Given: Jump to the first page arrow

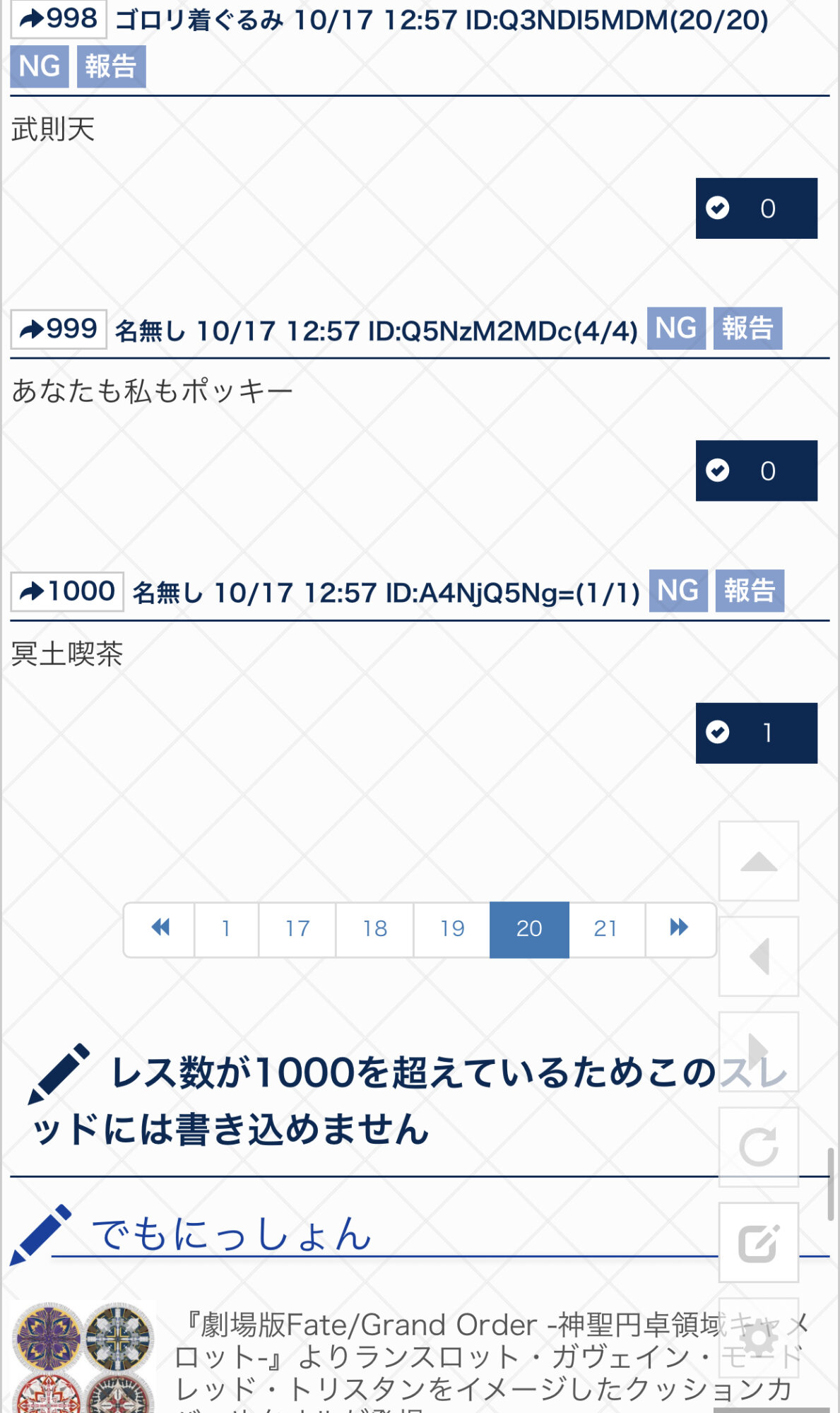Looking at the screenshot, I should [x=160, y=928].
